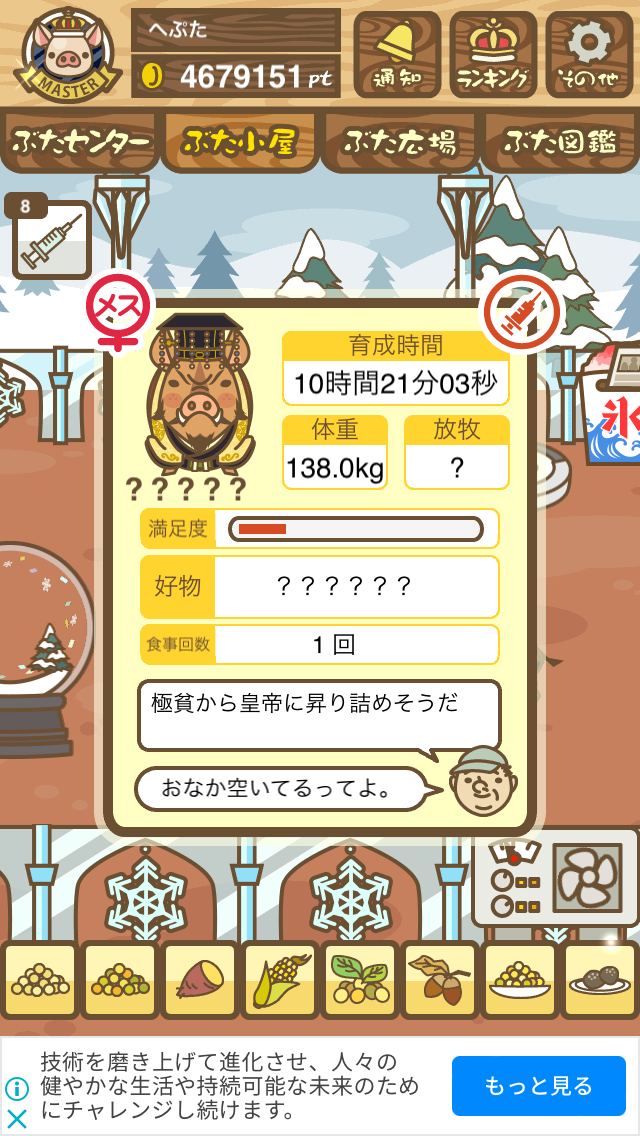Switch to the ぶた広場 tab
Viewport: 640px width, 1136px height.
pyautogui.click(x=399, y=142)
